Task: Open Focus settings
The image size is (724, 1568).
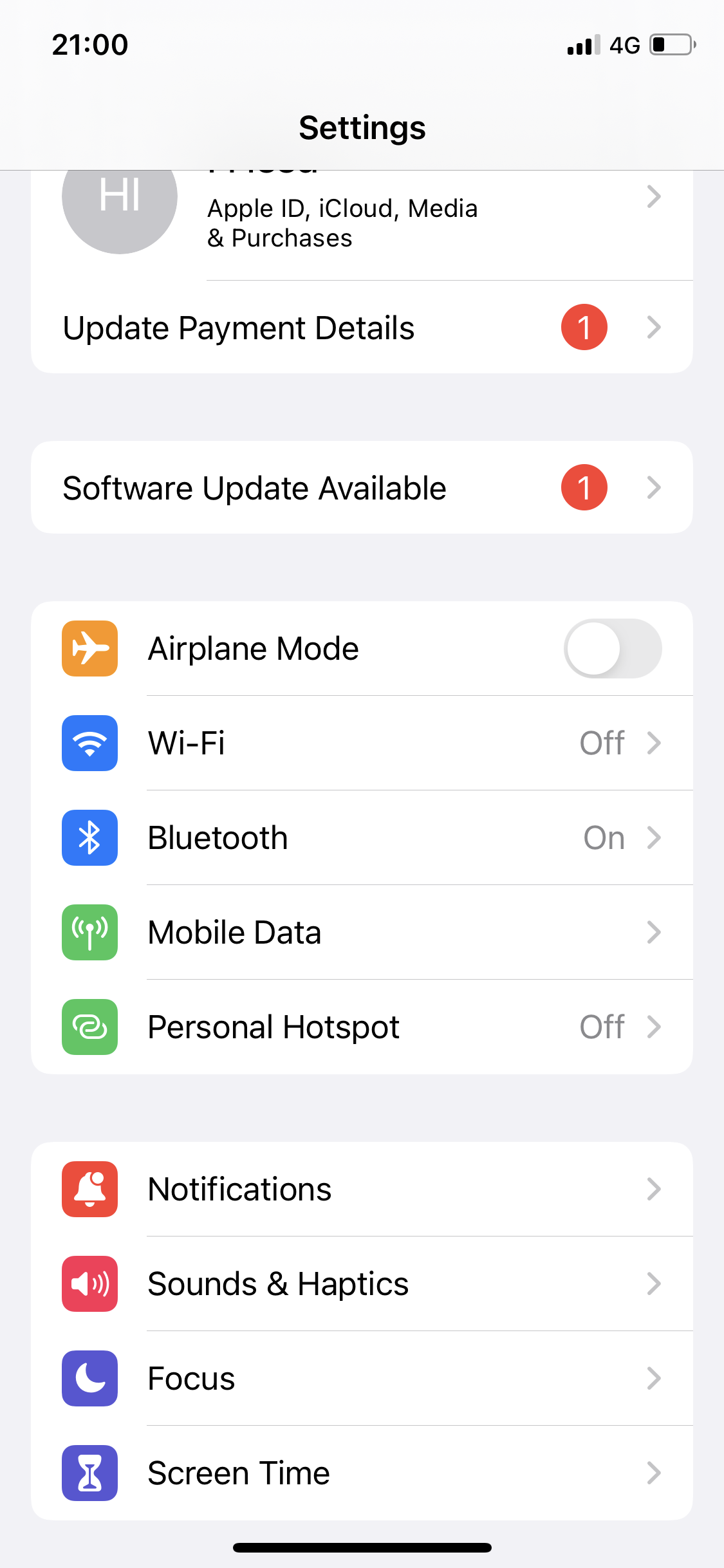Action: point(360,1378)
